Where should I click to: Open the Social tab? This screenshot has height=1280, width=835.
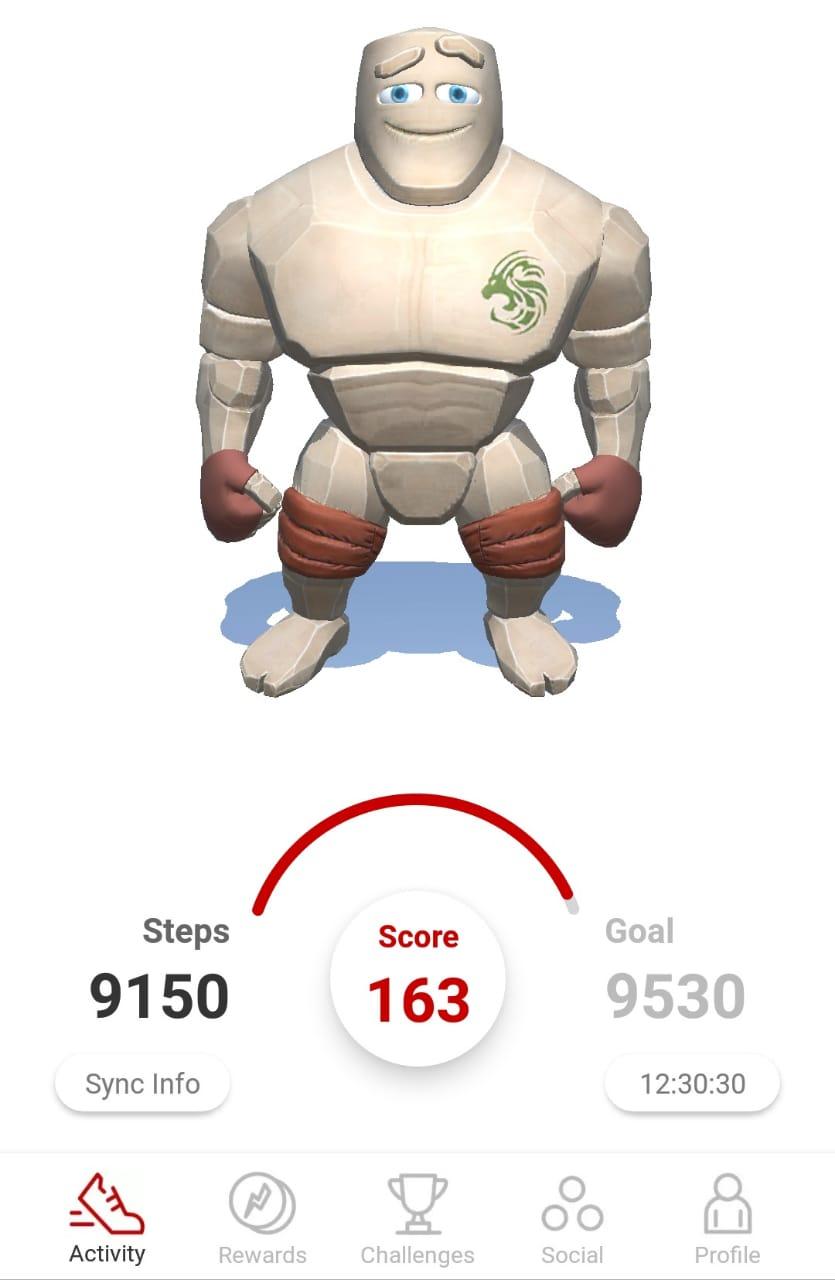(572, 1219)
